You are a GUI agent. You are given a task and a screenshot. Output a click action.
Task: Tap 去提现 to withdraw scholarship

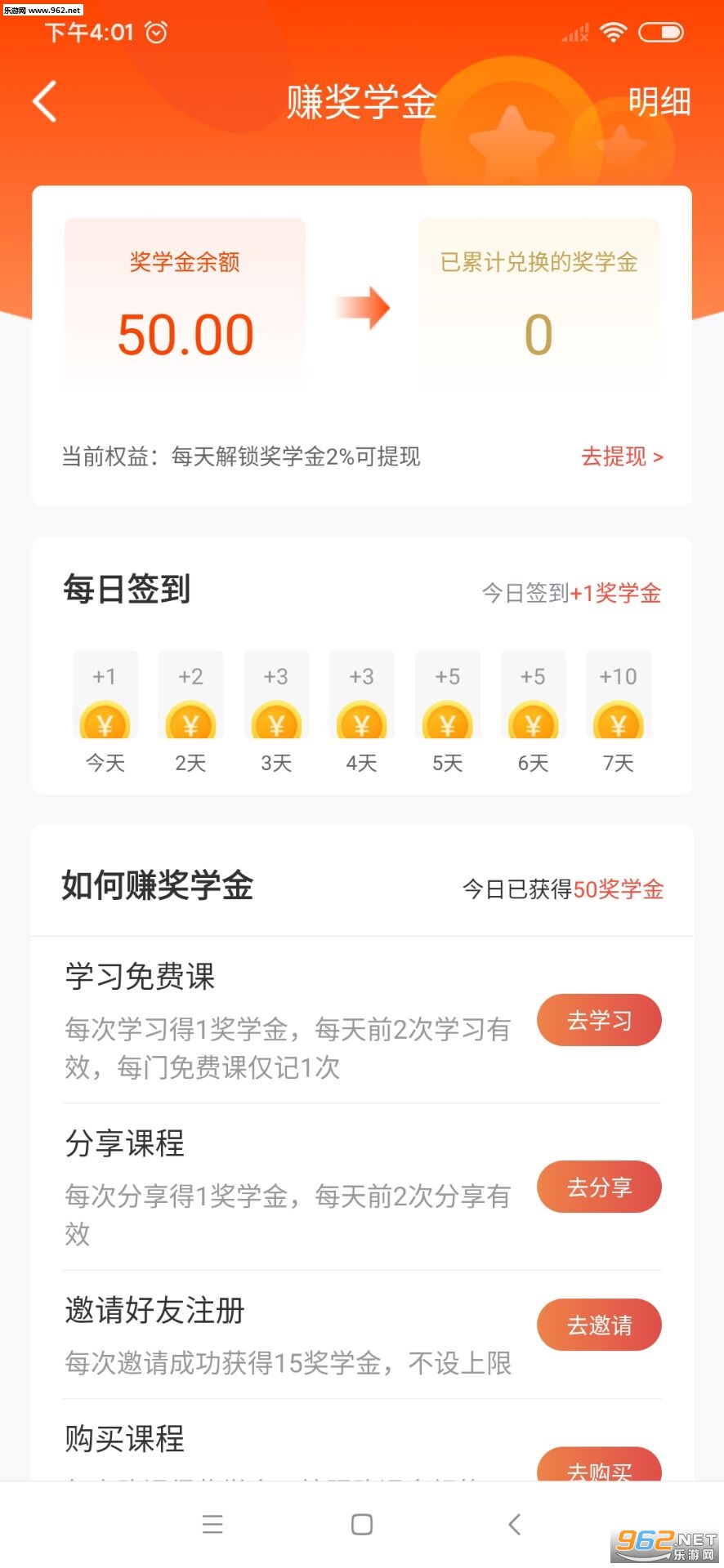tap(621, 457)
